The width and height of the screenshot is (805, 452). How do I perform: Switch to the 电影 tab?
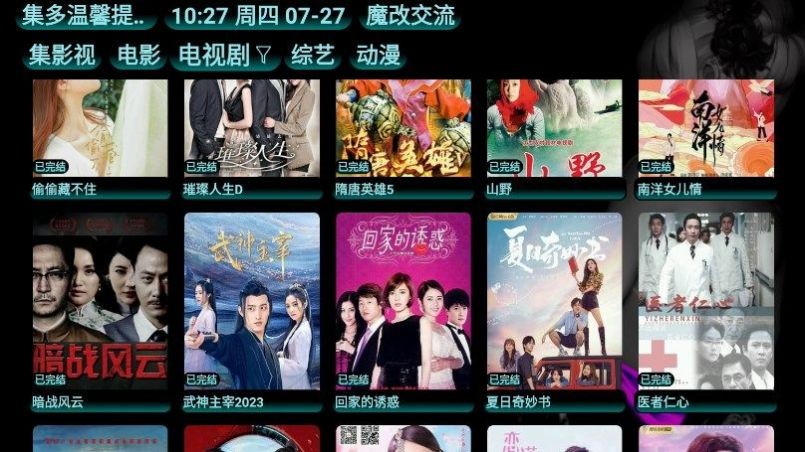coord(139,55)
